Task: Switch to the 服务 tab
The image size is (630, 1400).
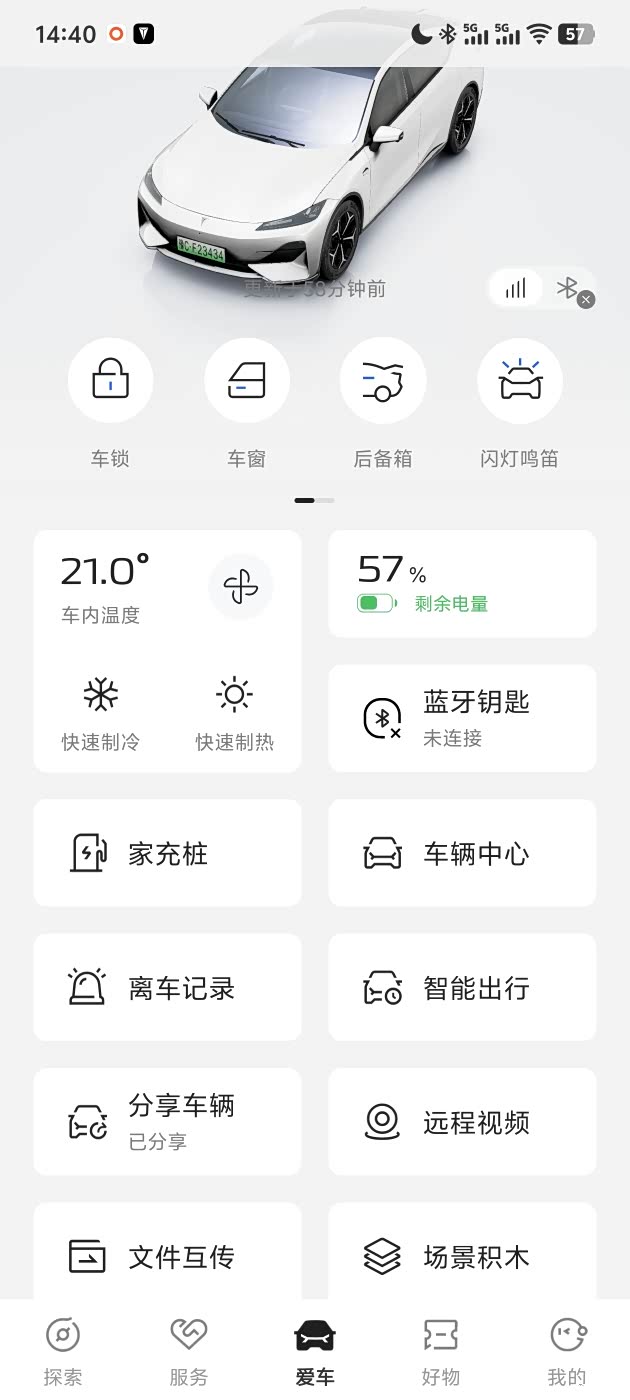Action: click(188, 1351)
